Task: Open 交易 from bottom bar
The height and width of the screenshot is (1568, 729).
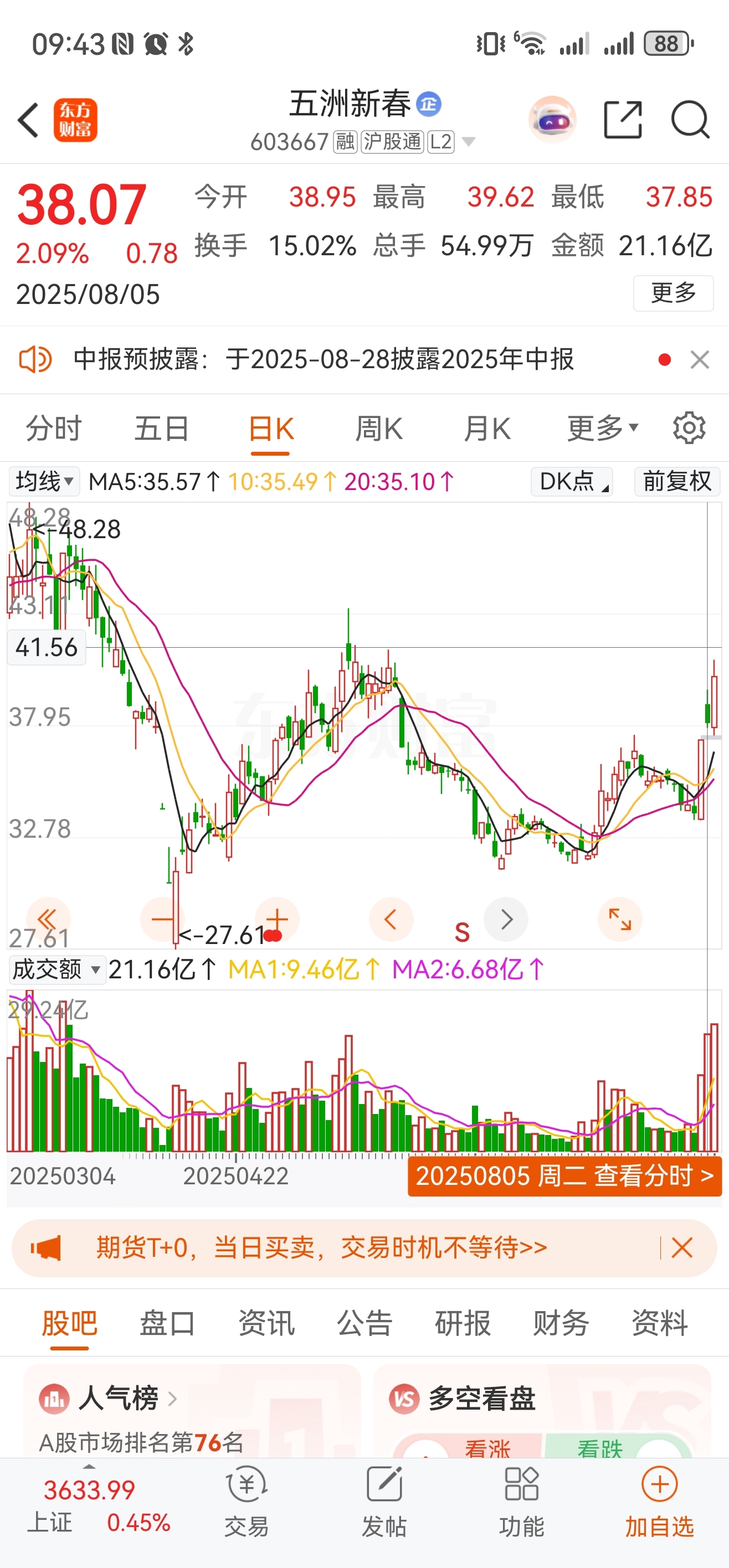Action: pyautogui.click(x=246, y=1501)
